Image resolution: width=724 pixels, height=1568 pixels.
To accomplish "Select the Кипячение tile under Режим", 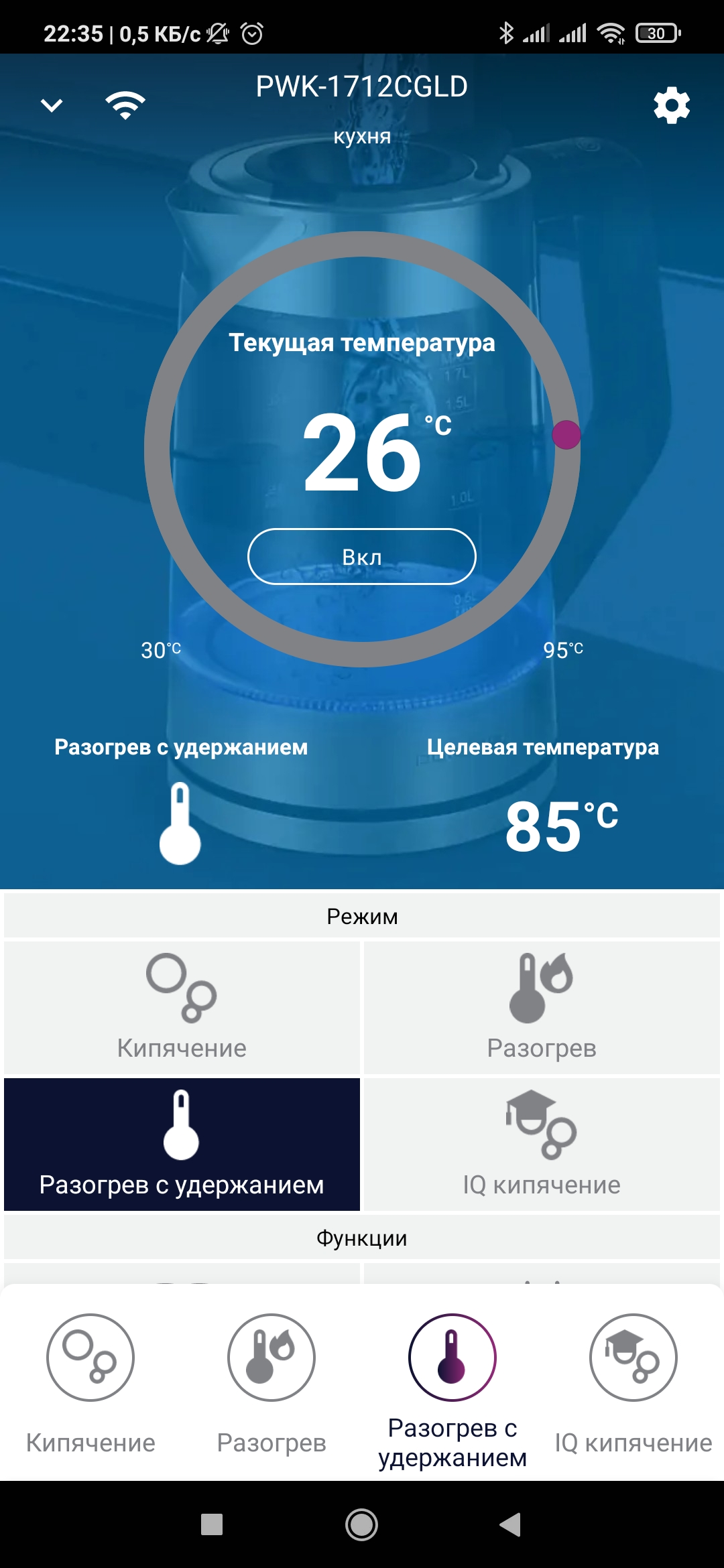I will pyautogui.click(x=182, y=1007).
